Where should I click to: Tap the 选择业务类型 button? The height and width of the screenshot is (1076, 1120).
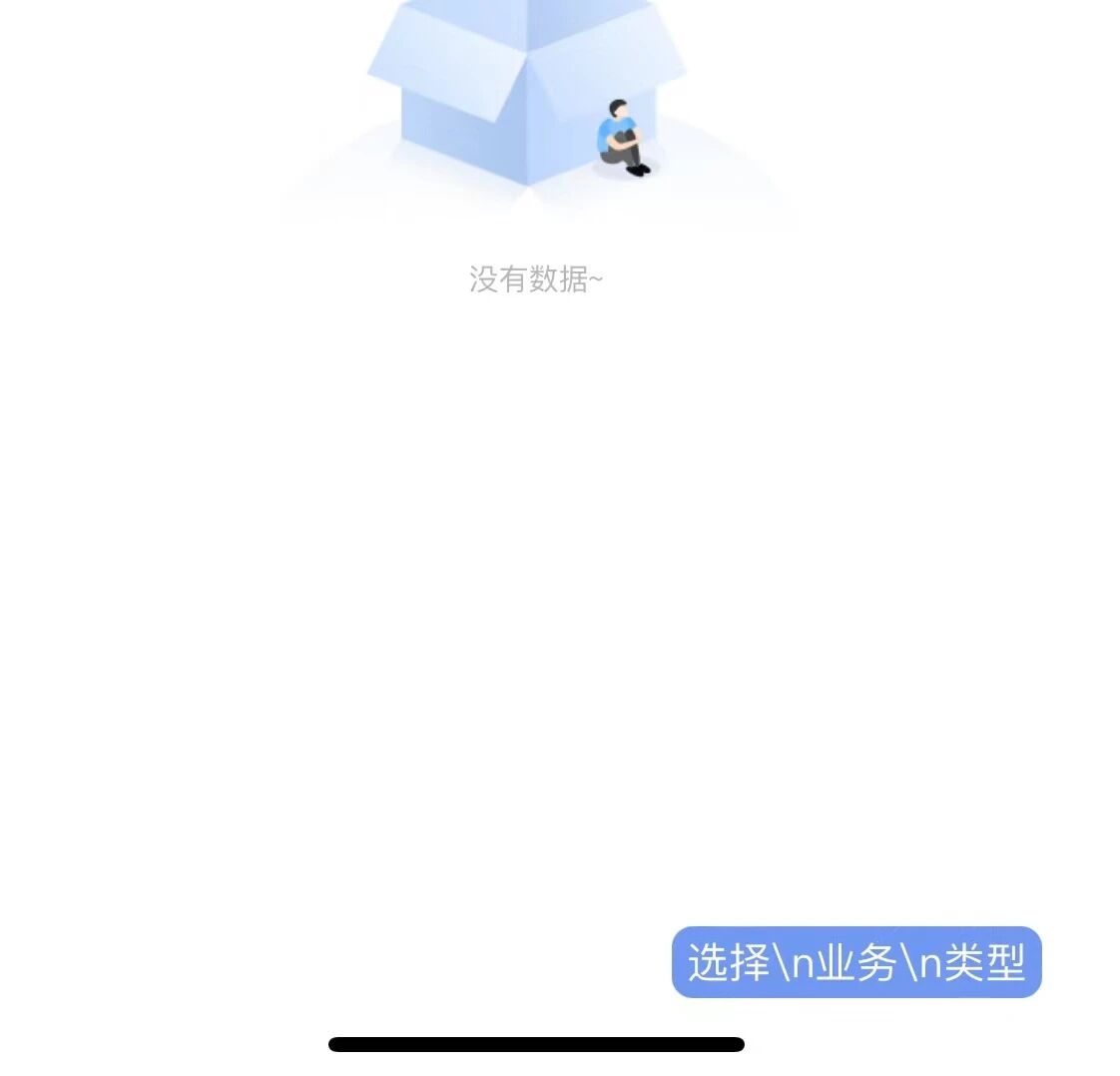(856, 962)
